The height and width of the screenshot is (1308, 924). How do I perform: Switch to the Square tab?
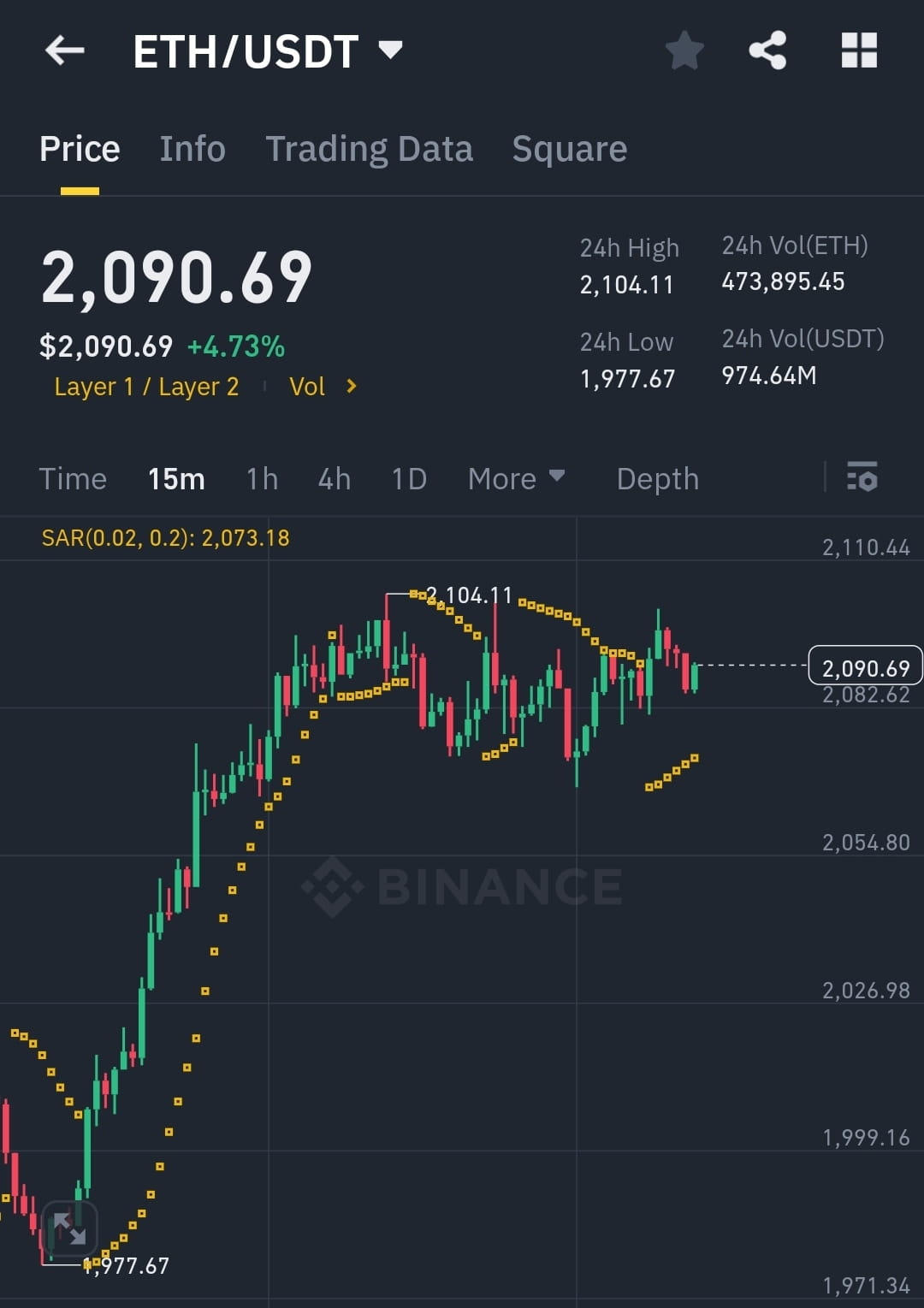(x=568, y=147)
